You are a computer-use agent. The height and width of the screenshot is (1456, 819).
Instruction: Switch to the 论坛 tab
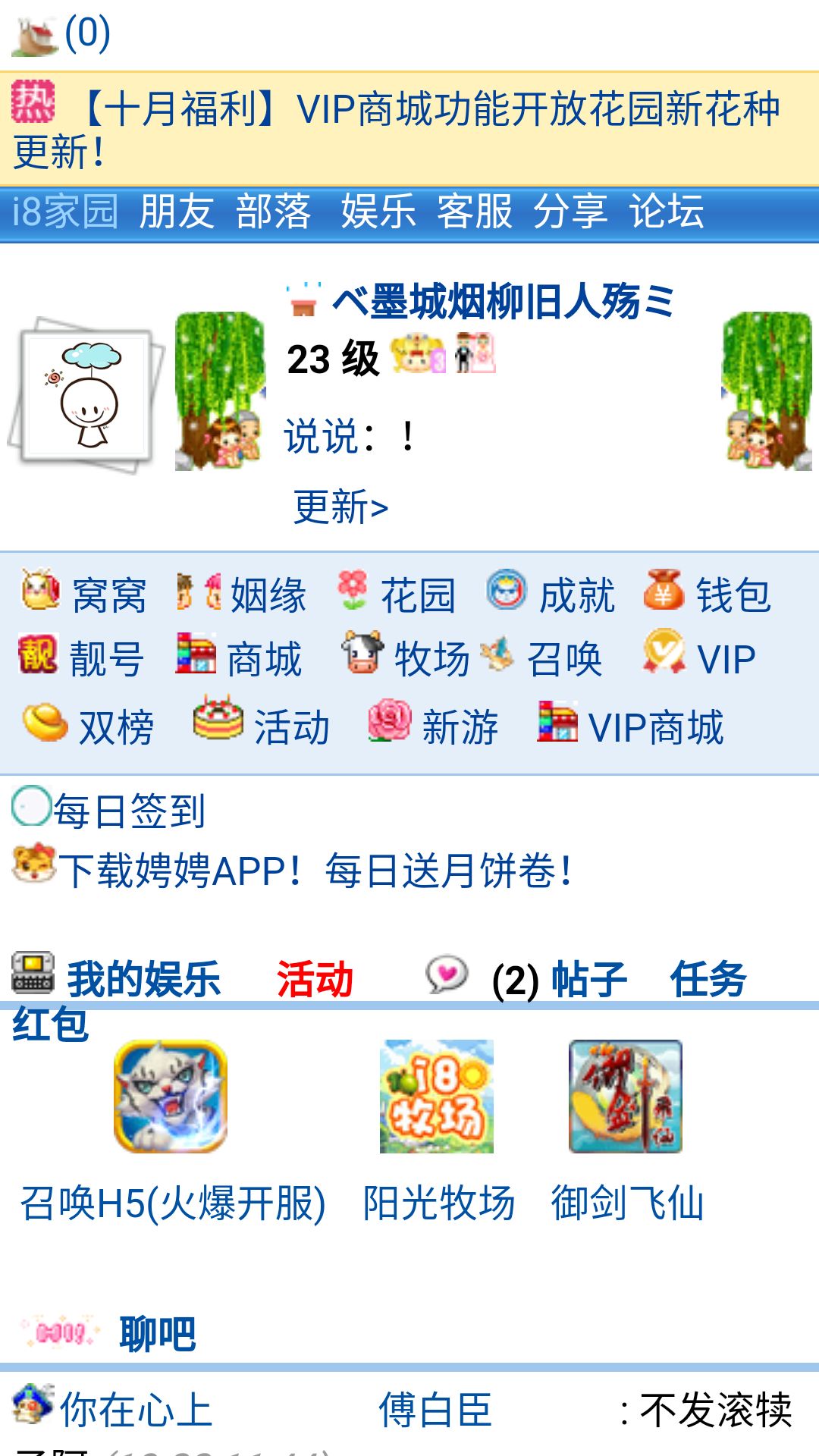tap(667, 213)
